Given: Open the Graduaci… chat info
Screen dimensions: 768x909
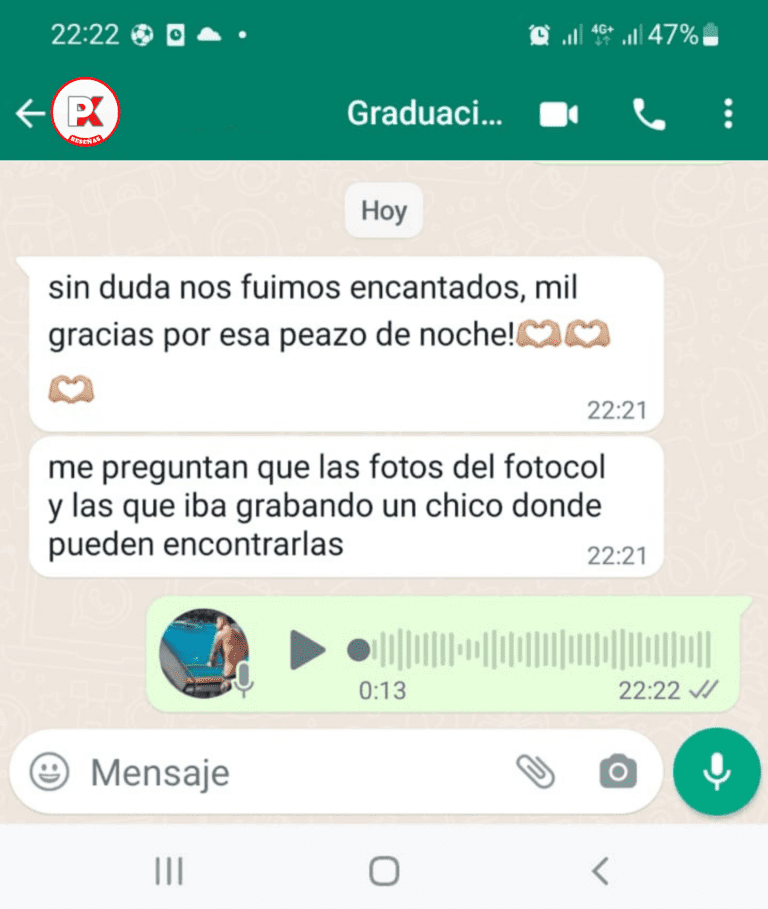Looking at the screenshot, I should coord(425,114).
